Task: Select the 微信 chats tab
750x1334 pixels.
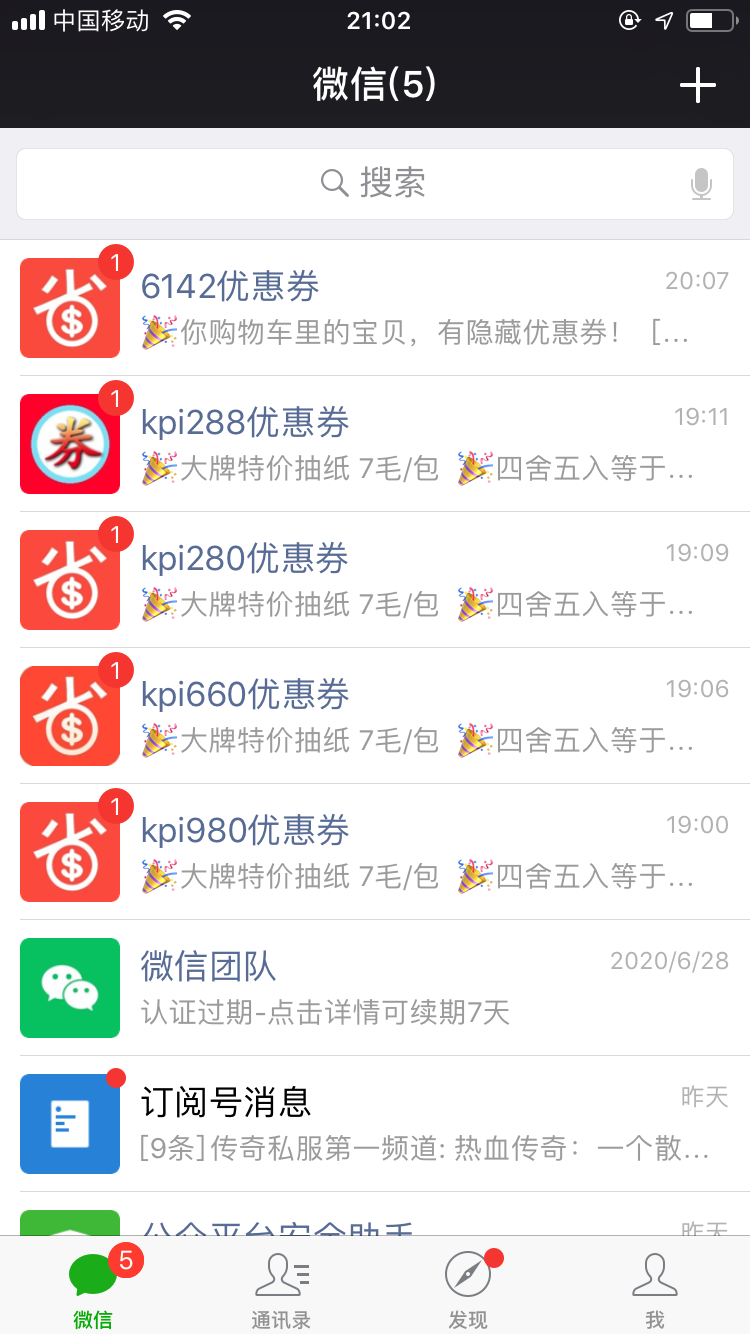Action: pos(94,1289)
